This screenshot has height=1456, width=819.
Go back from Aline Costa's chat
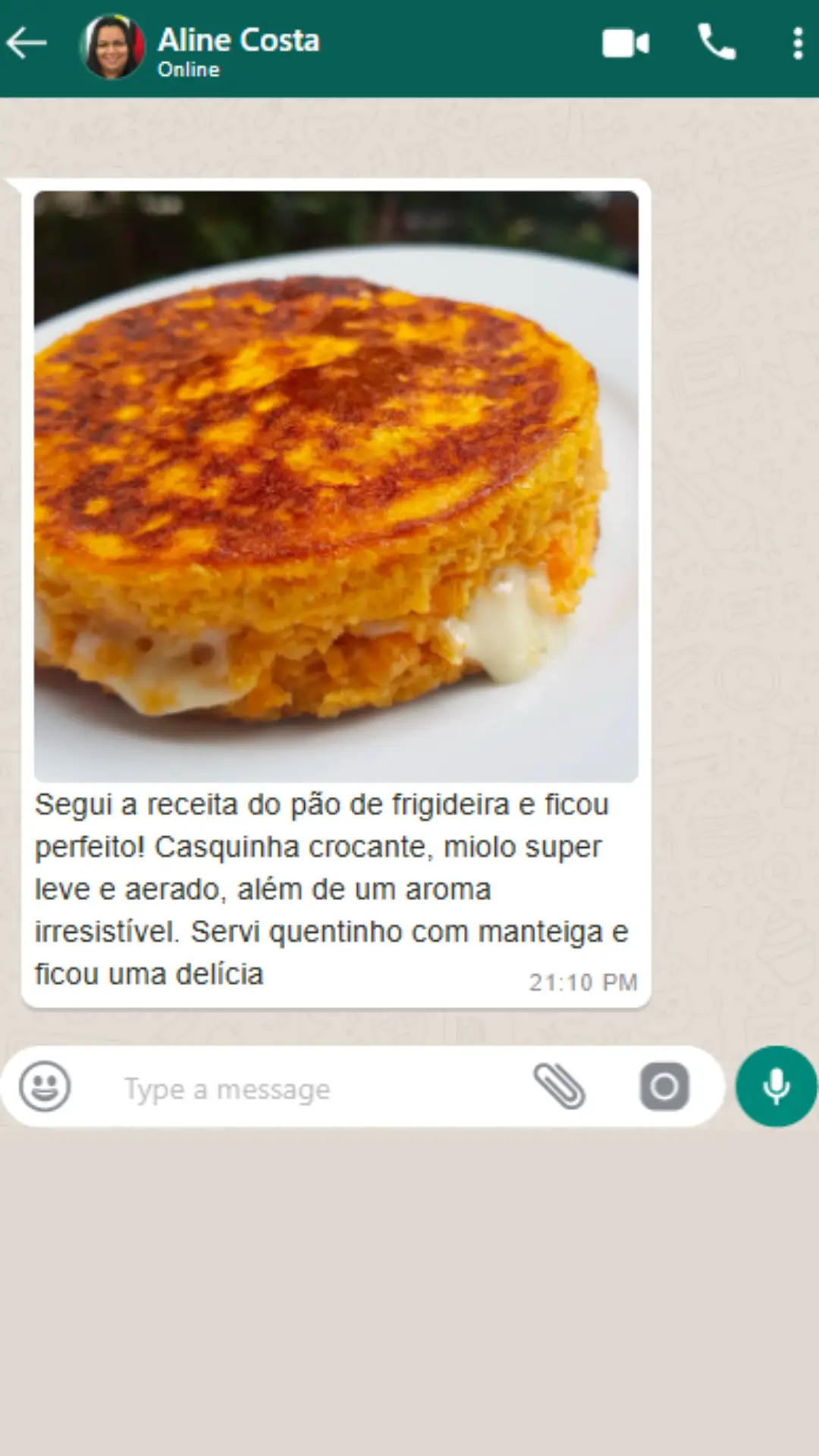[x=27, y=44]
